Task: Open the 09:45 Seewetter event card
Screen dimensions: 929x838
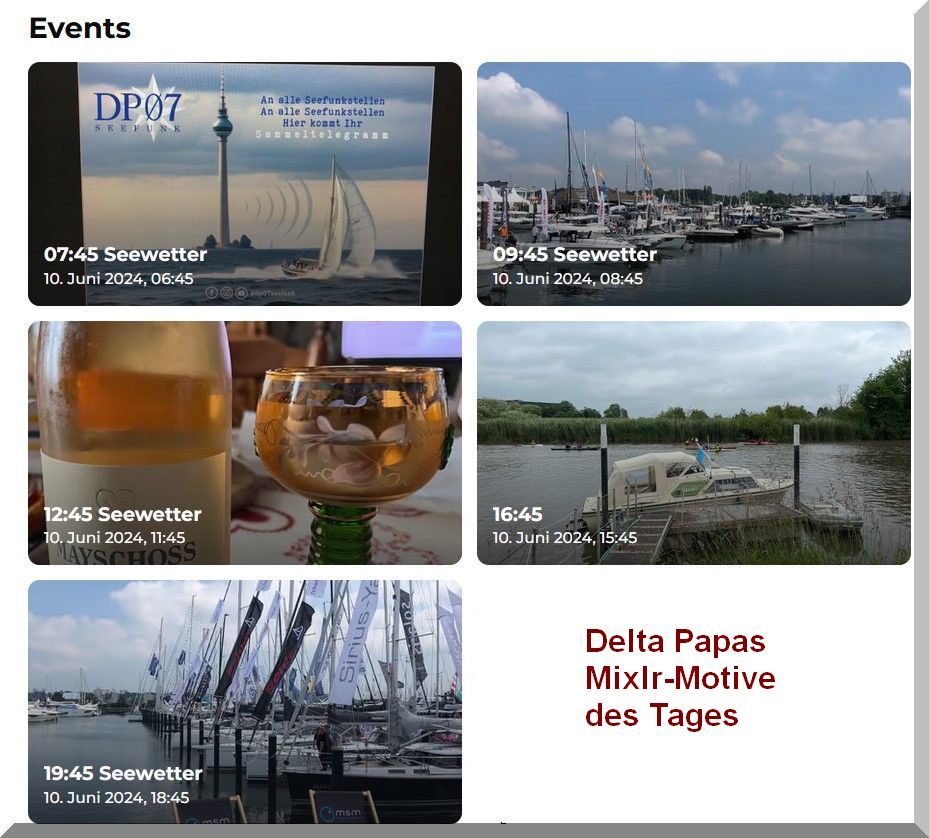Action: [x=693, y=184]
